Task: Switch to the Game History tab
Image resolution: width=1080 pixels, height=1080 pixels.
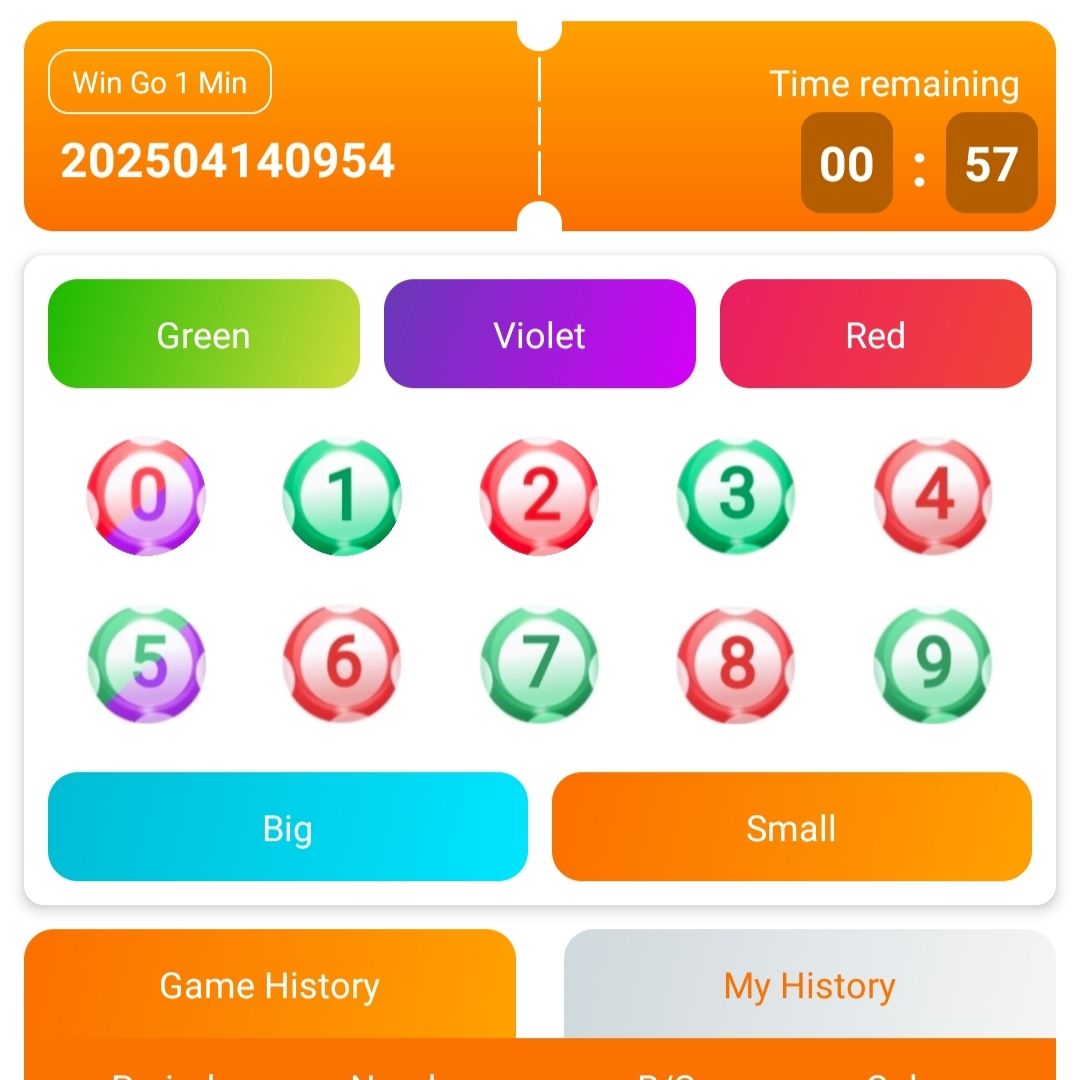Action: pos(270,985)
